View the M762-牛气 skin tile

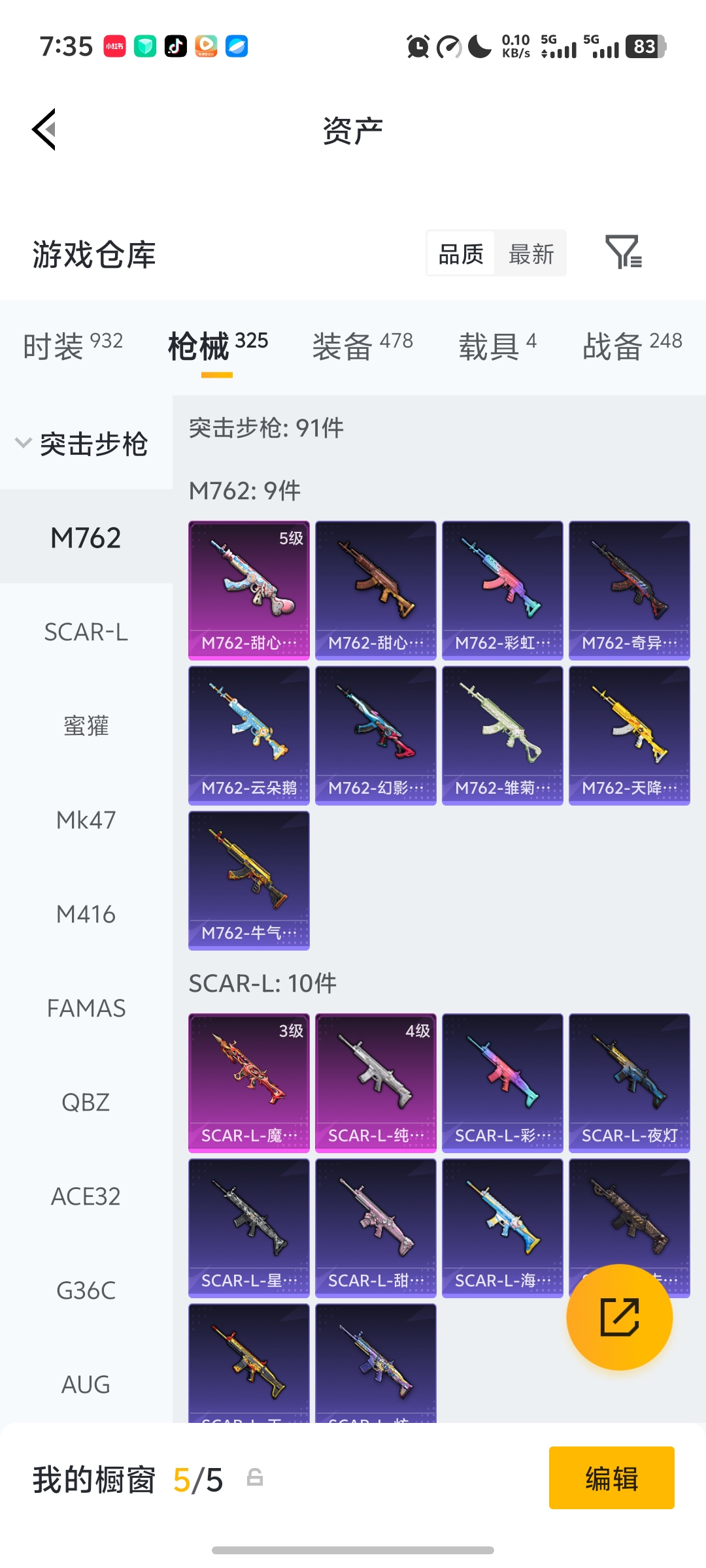tap(248, 880)
